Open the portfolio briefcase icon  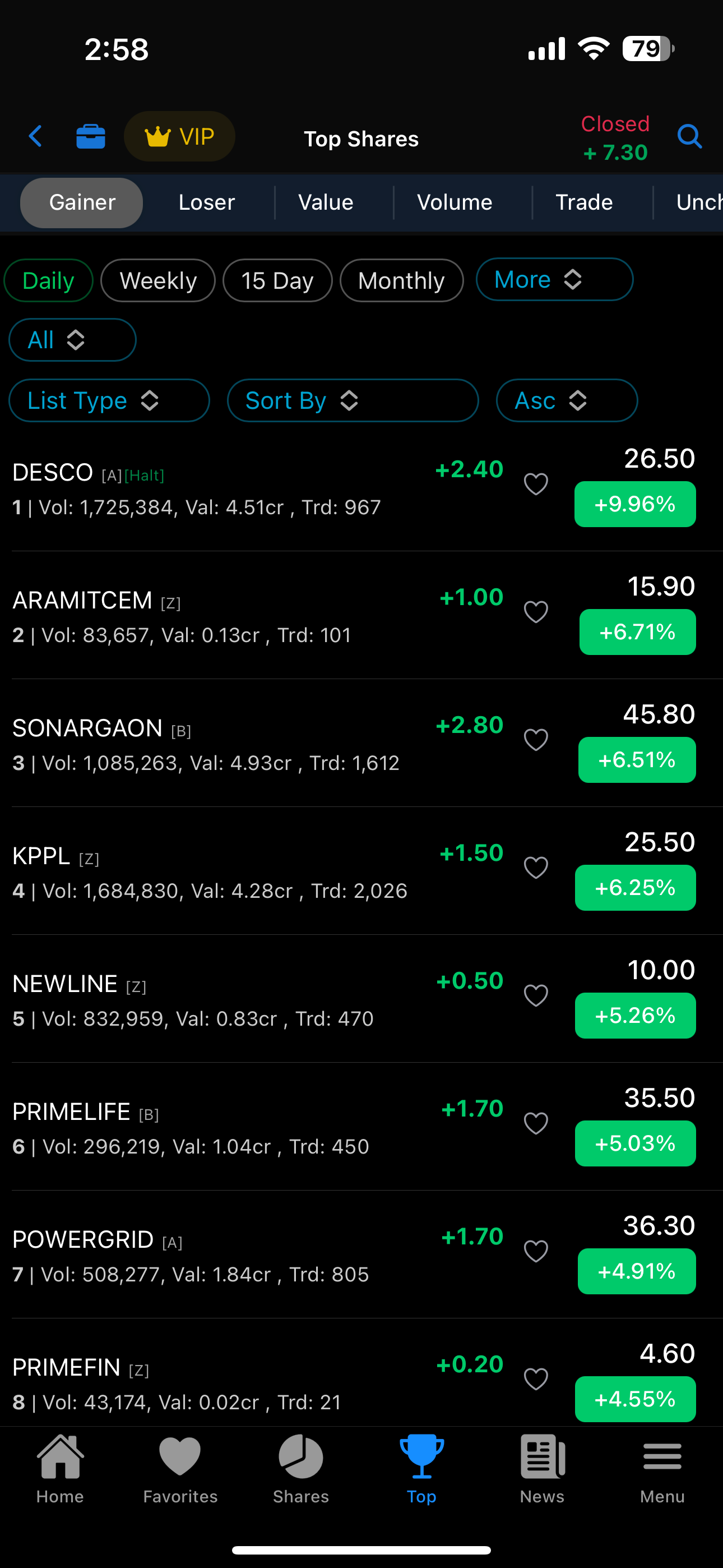[x=91, y=136]
